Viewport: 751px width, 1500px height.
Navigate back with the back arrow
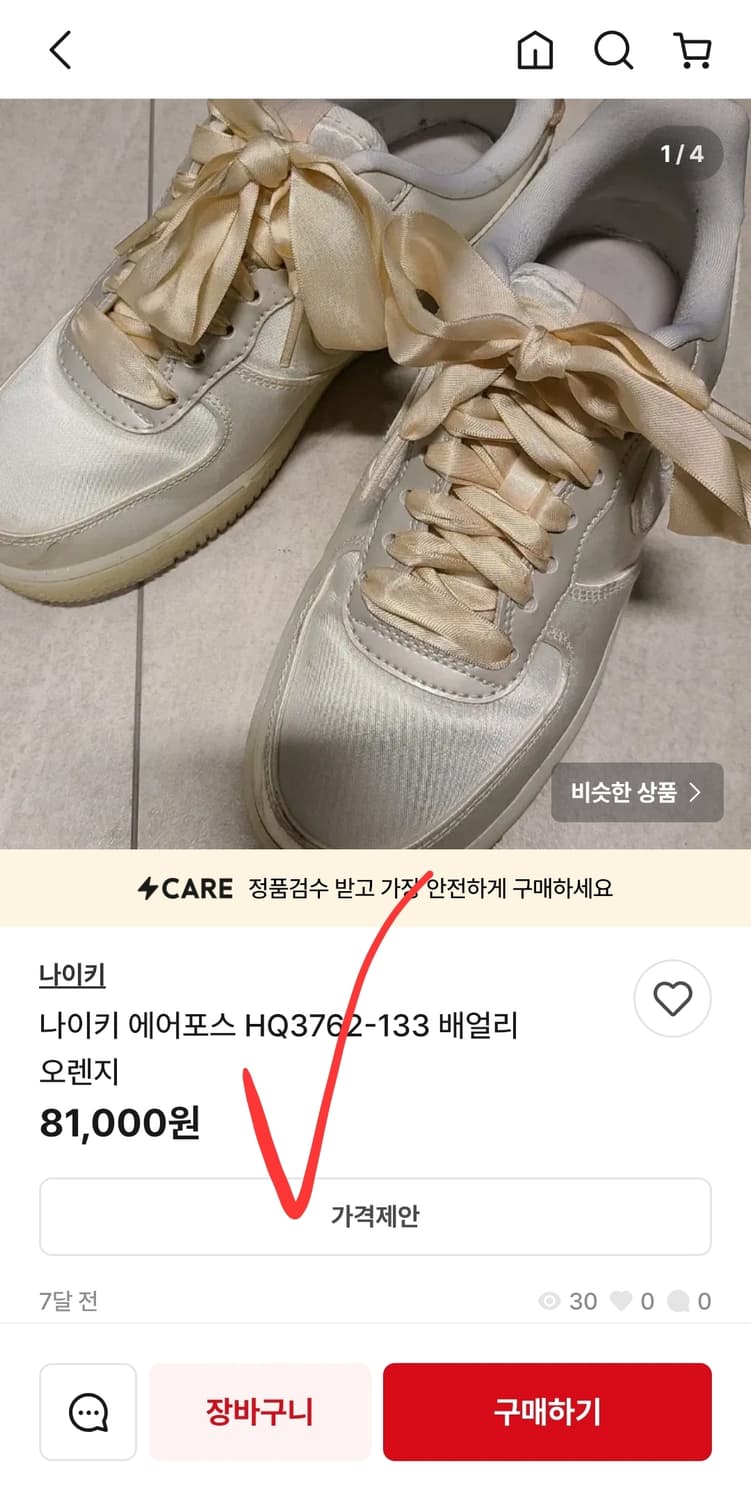pos(60,49)
